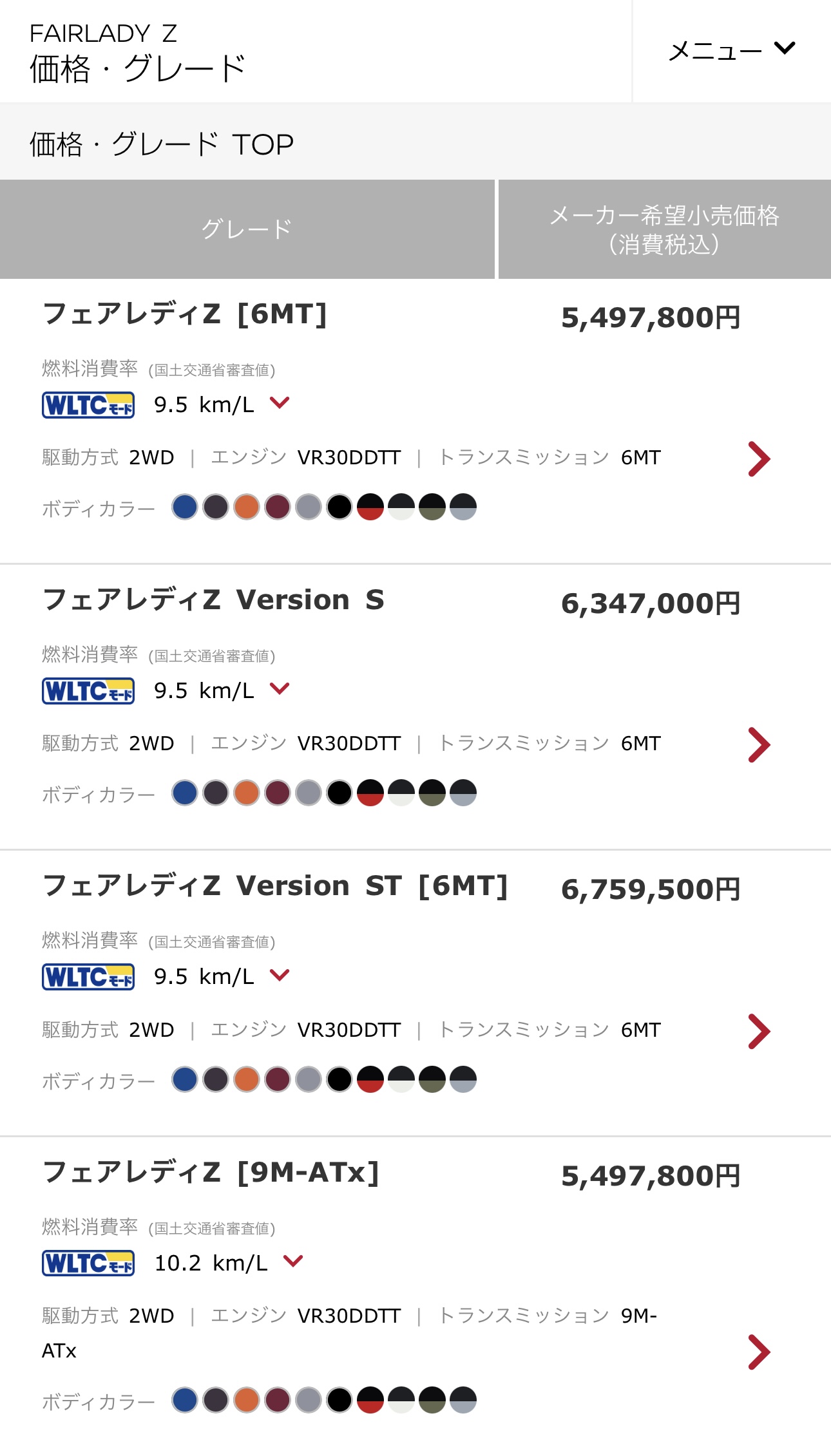The height and width of the screenshot is (1456, 831).
Task: Expand fuel consumption details for フェアレディZ [6MT]
Action: [280, 403]
